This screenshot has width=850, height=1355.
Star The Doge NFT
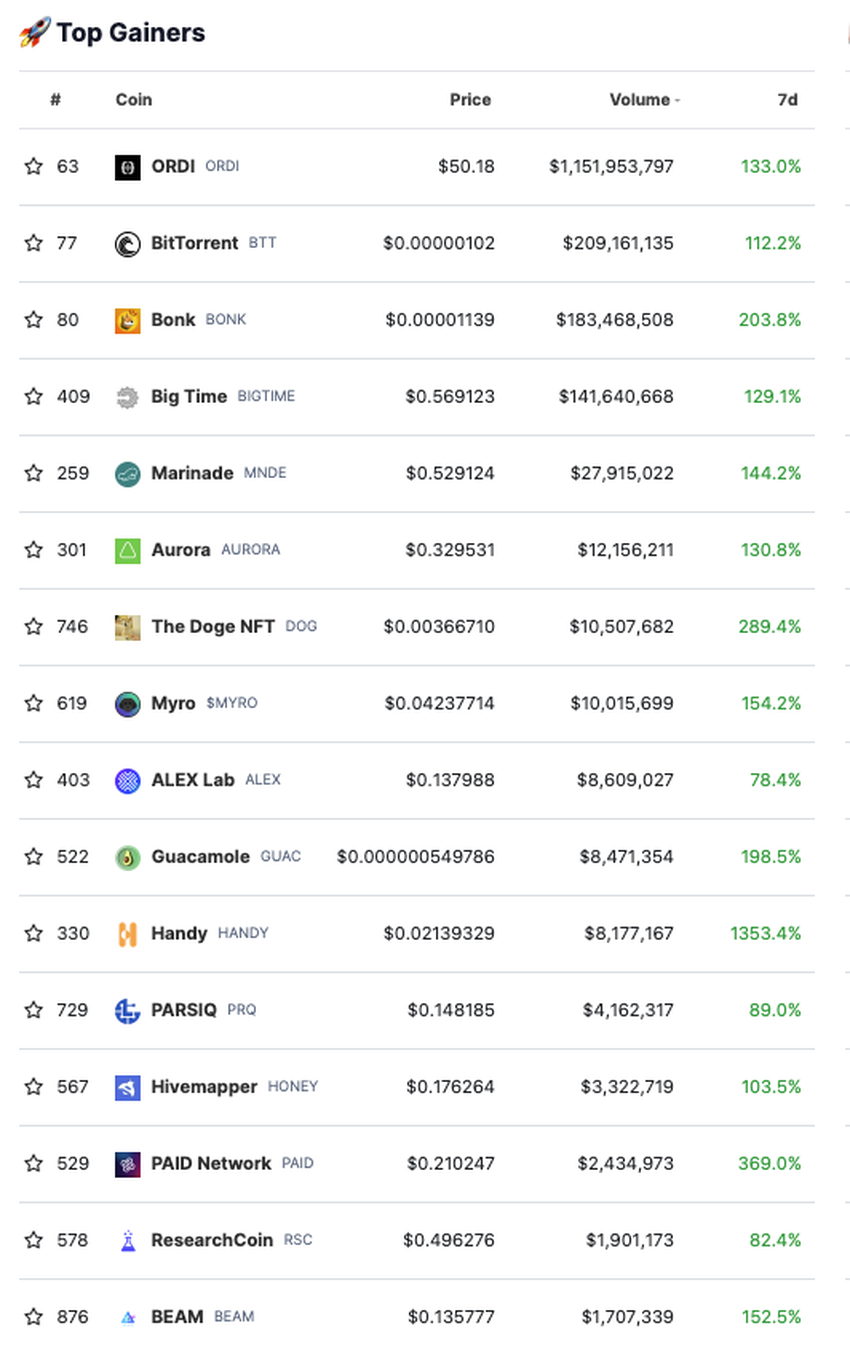pyautogui.click(x=34, y=627)
